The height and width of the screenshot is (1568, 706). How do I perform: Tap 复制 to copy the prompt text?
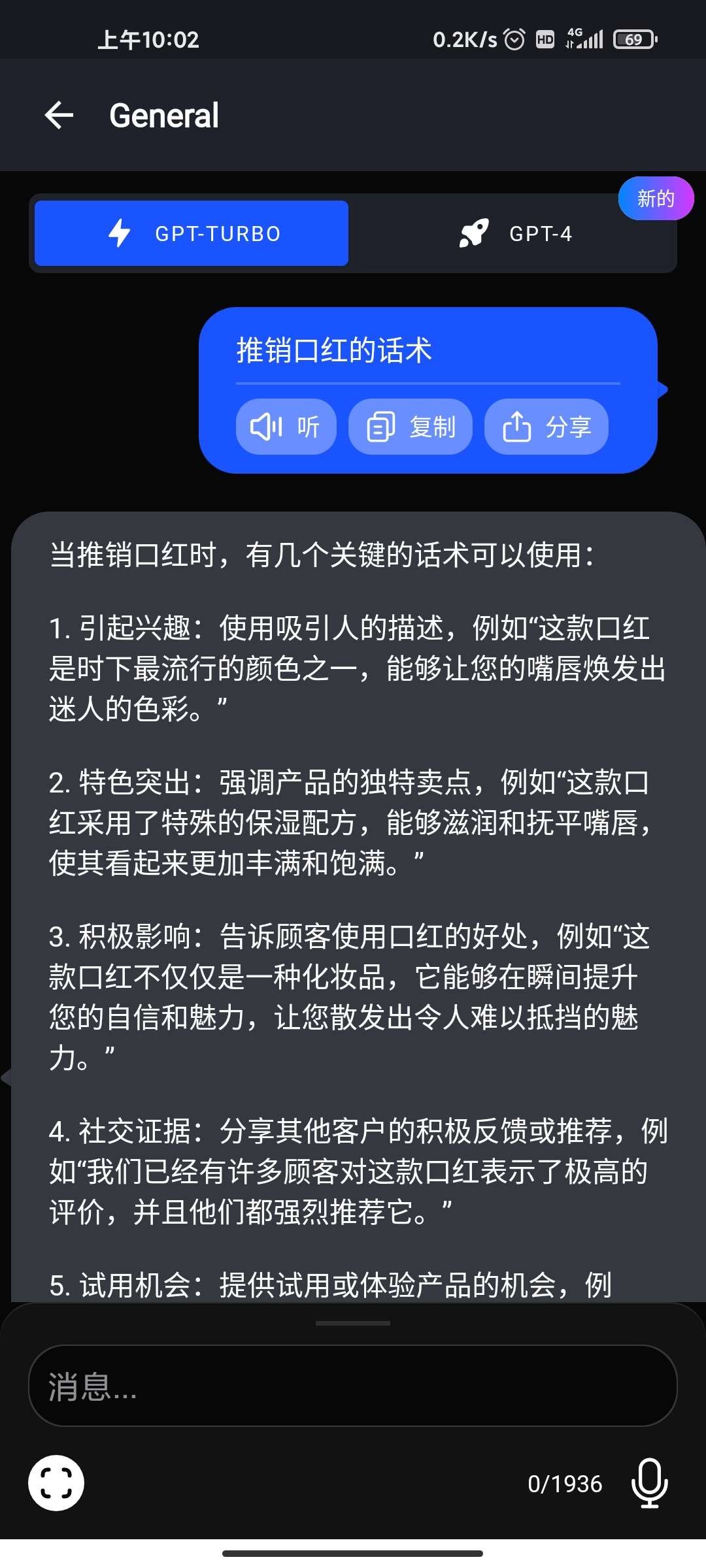(410, 426)
